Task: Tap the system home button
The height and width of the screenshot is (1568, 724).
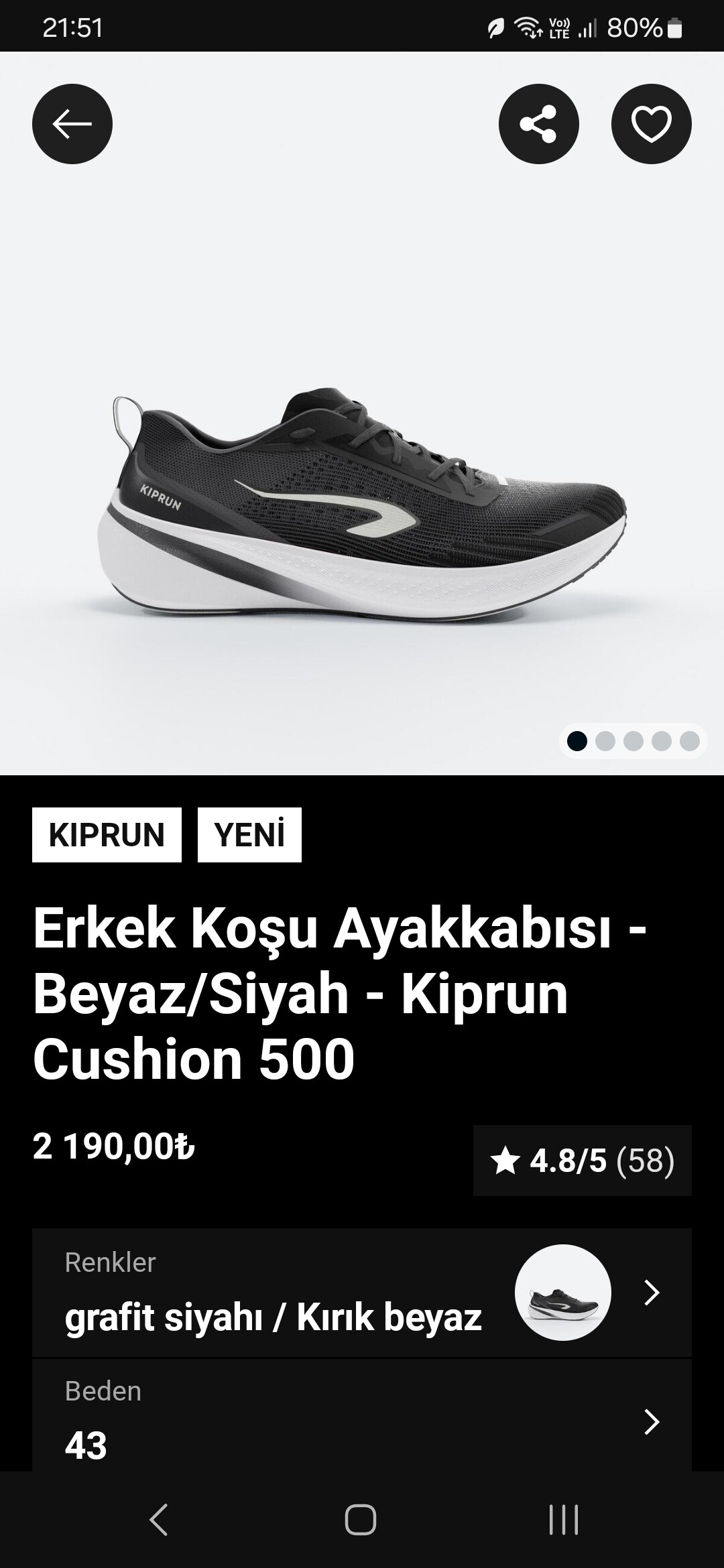Action: pyautogui.click(x=361, y=1520)
